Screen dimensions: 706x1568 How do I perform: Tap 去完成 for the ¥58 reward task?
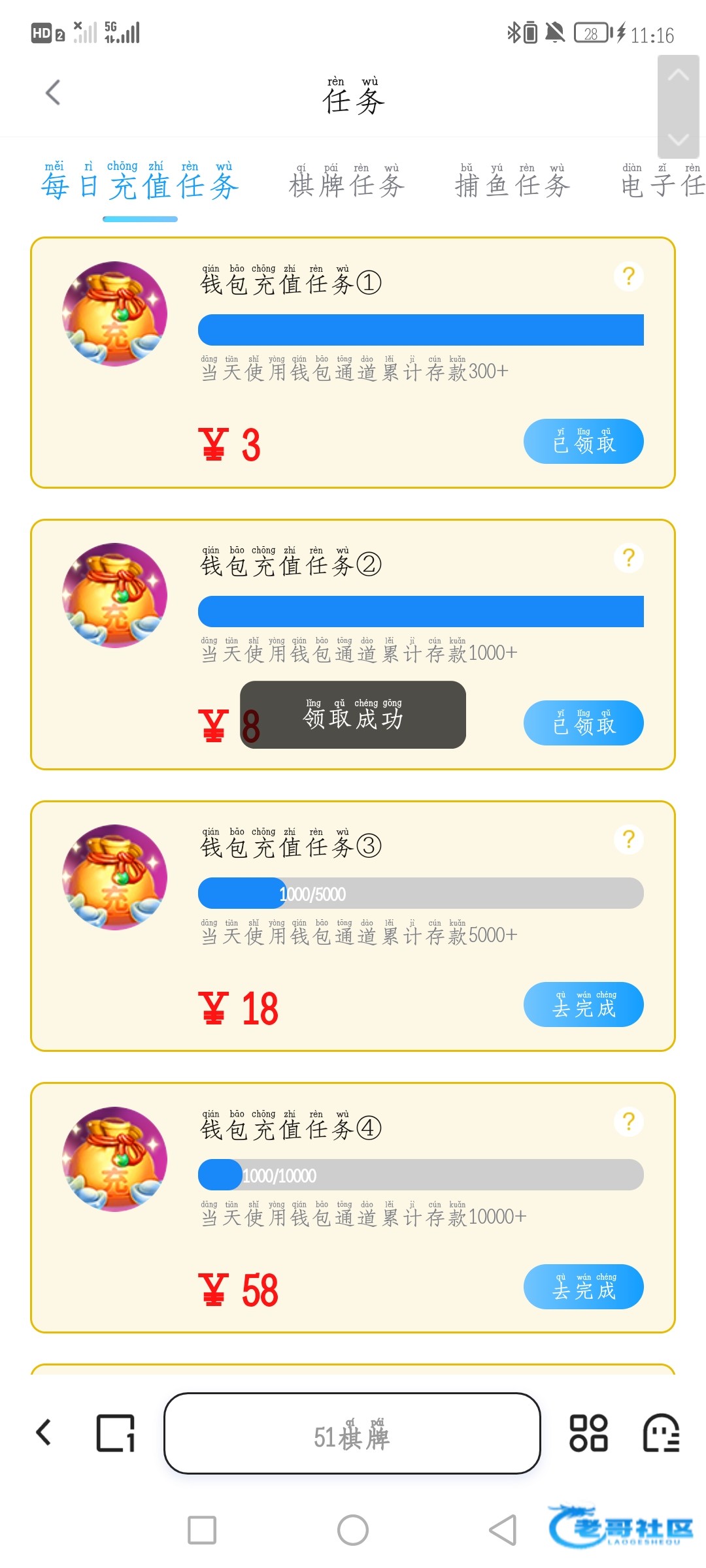click(x=583, y=1287)
